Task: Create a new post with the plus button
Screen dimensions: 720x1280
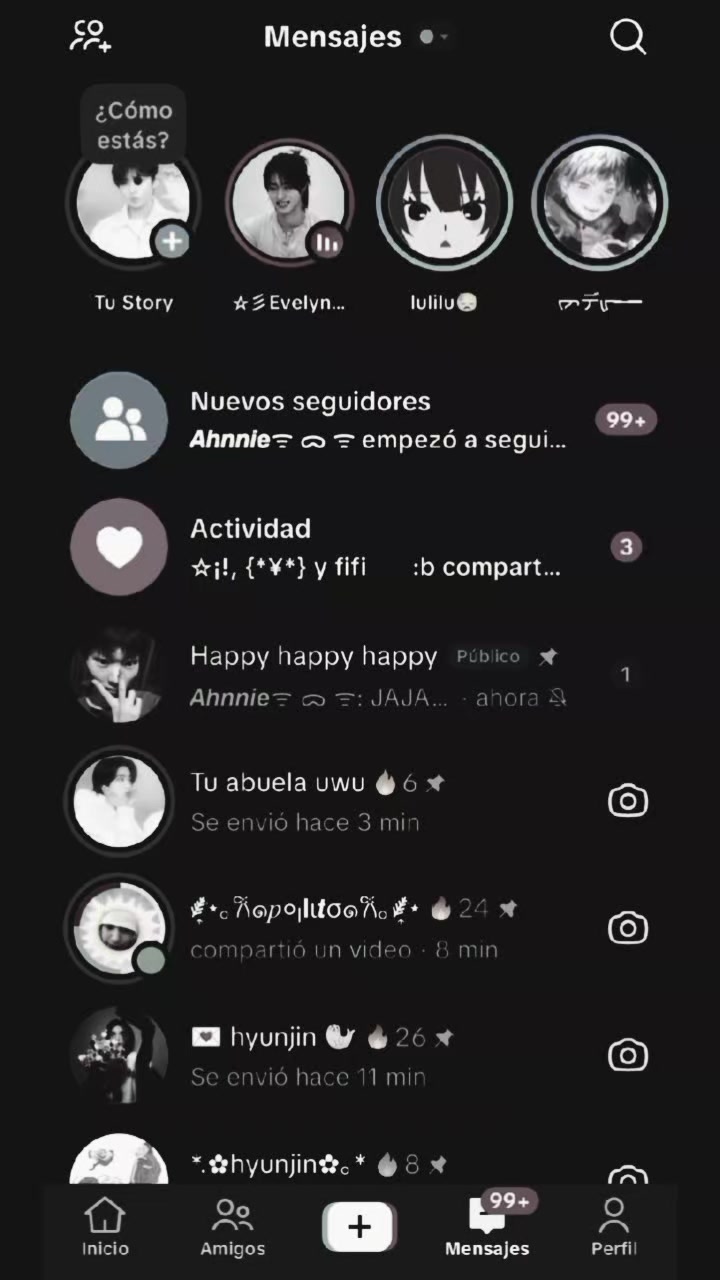Action: tap(360, 1226)
